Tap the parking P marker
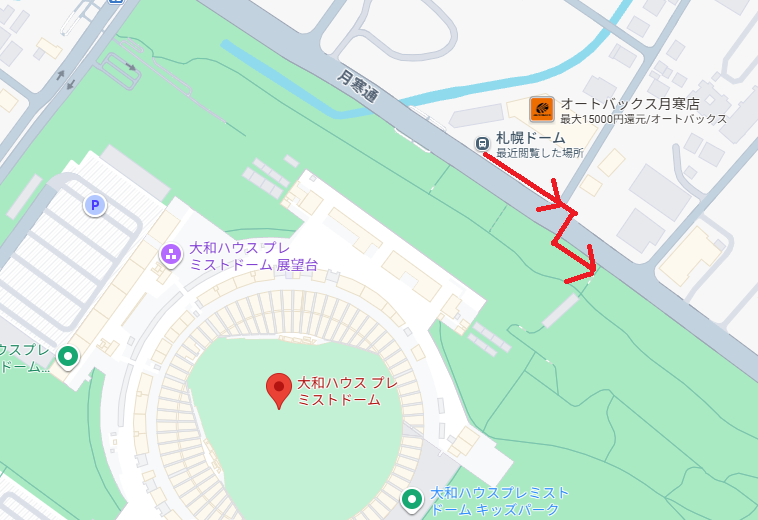Image resolution: width=758 pixels, height=520 pixels. click(95, 206)
